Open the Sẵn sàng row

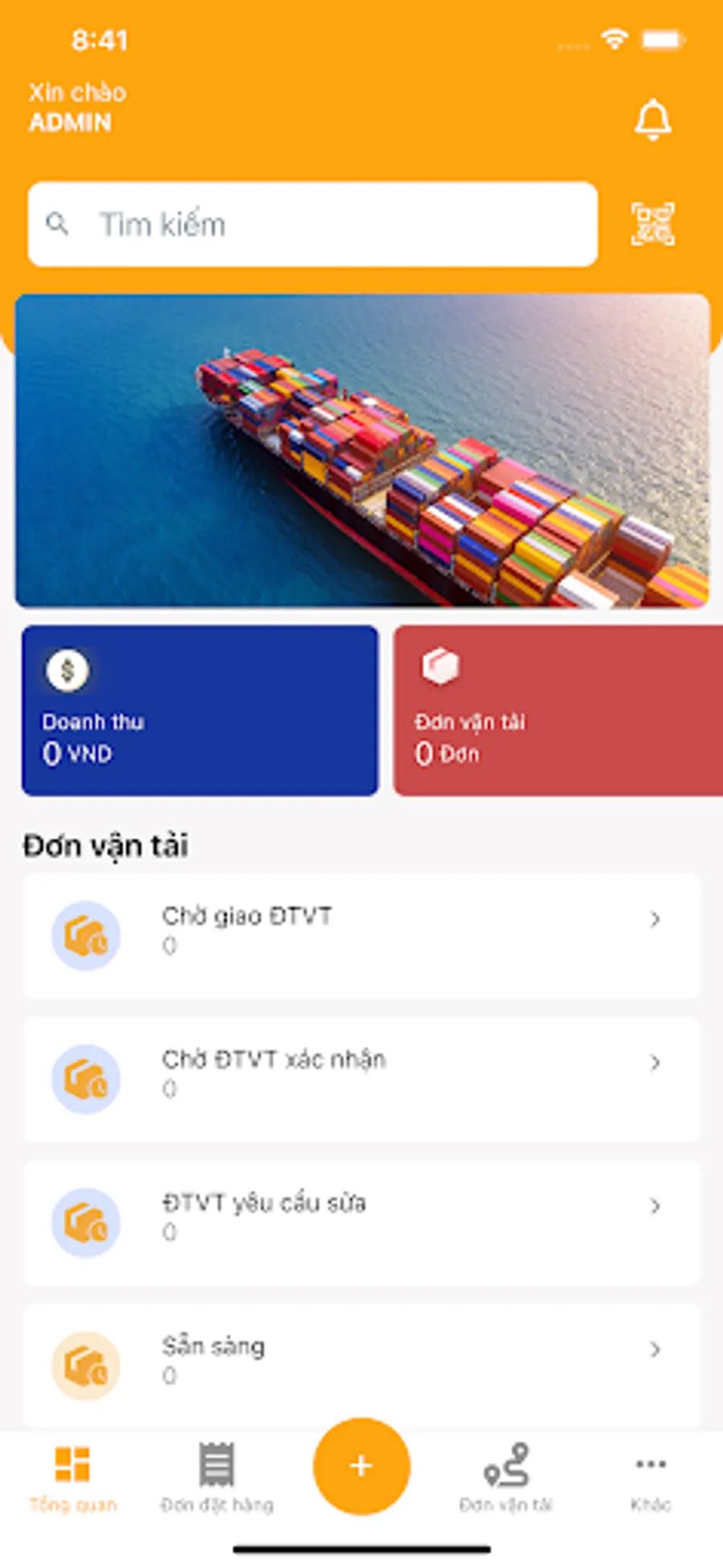361,1364
